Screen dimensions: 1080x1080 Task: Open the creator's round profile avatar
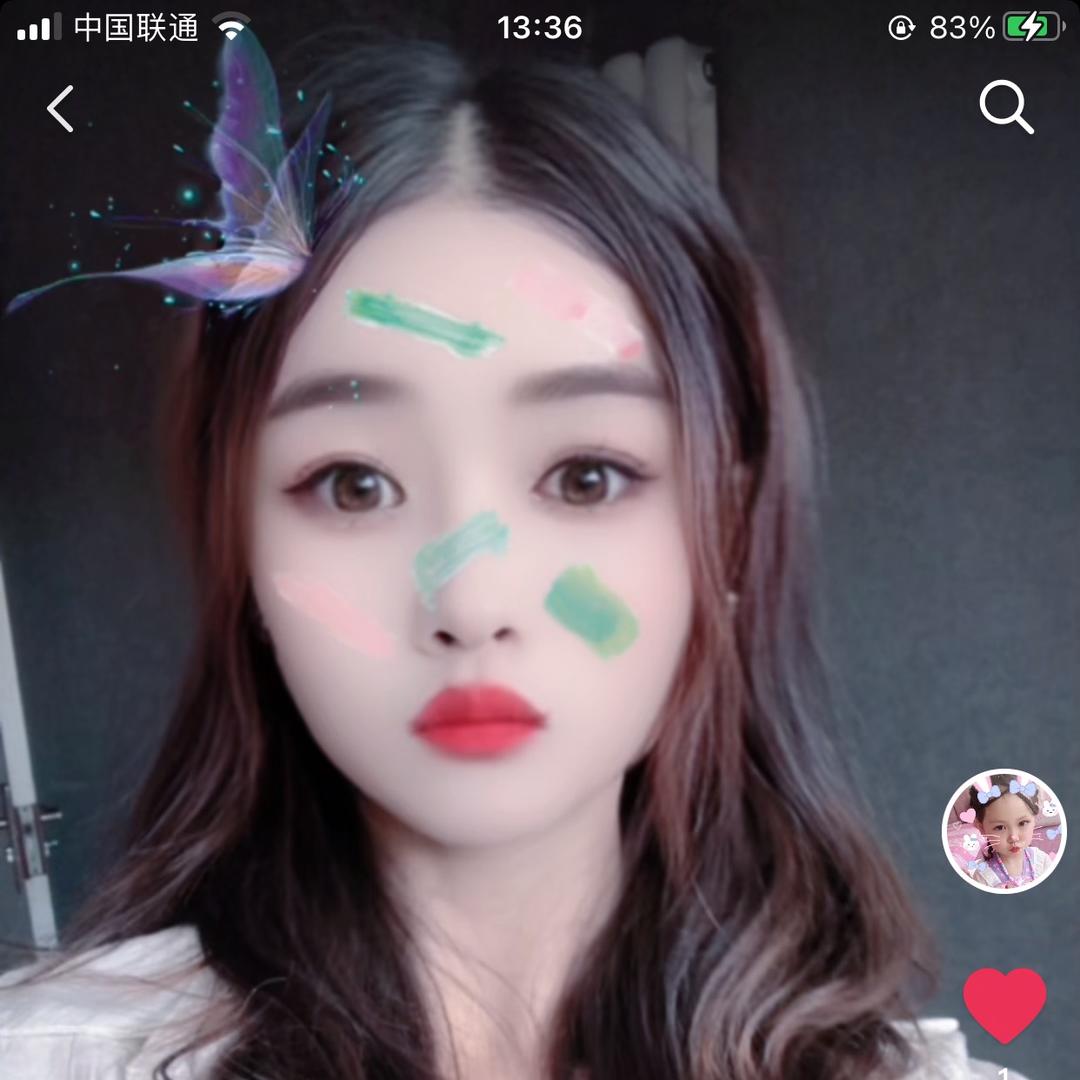pyautogui.click(x=1004, y=831)
